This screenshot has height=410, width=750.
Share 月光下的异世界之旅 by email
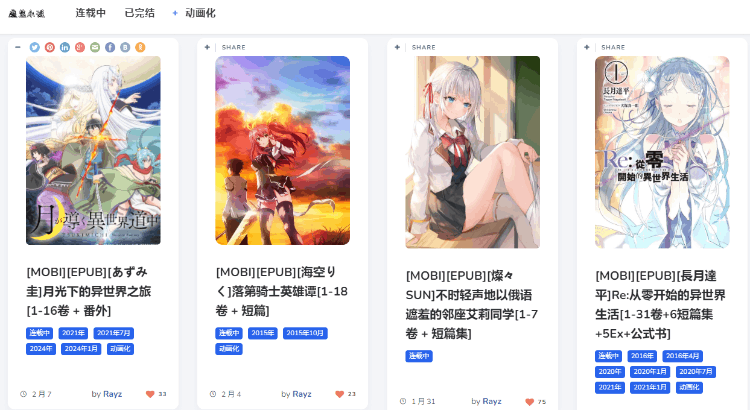click(95, 47)
